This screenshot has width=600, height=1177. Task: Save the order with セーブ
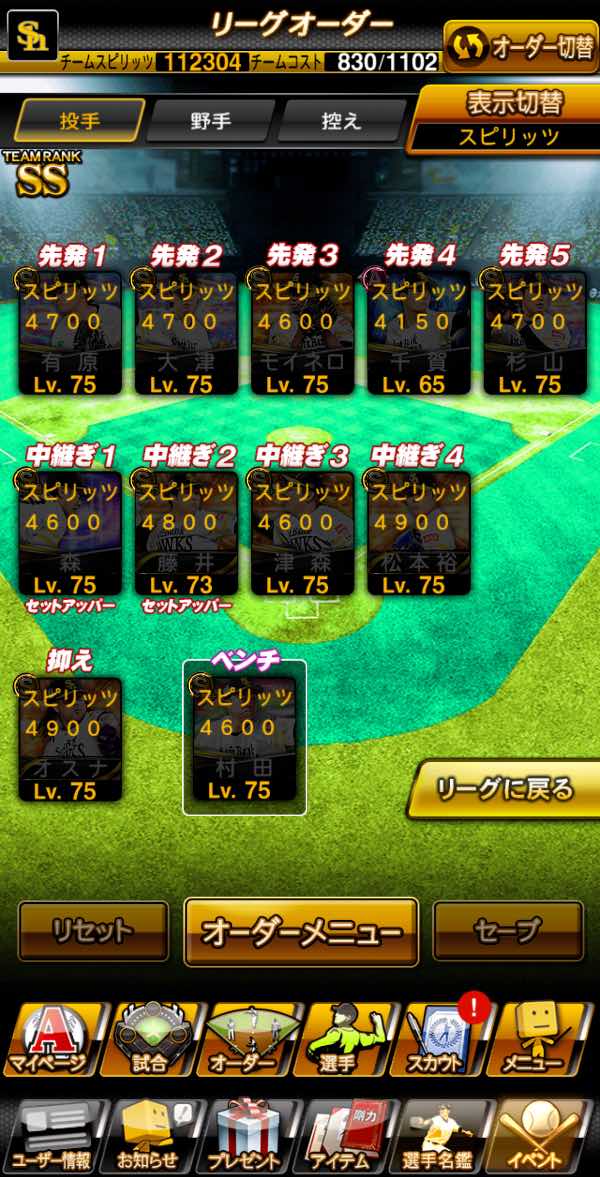point(507,931)
